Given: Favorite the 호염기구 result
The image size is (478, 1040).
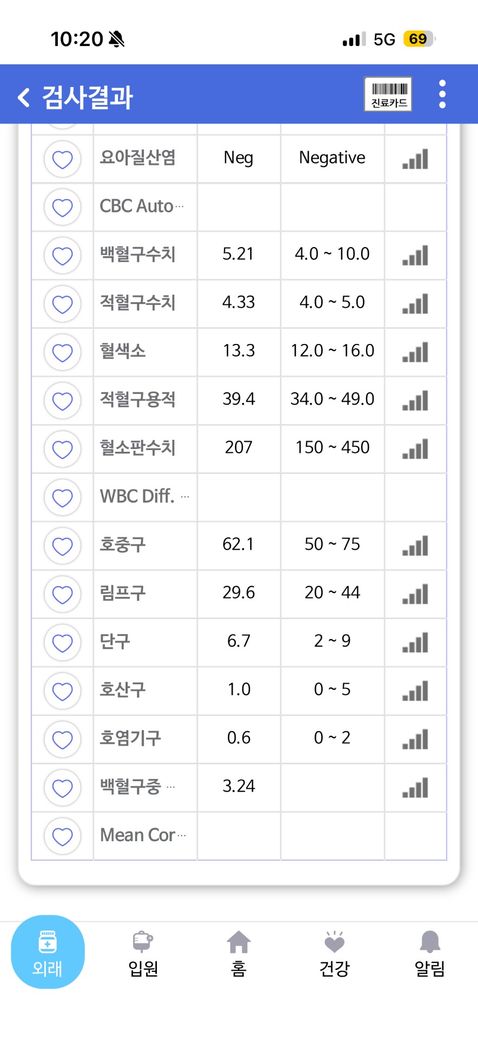Looking at the screenshot, I should [62, 740].
